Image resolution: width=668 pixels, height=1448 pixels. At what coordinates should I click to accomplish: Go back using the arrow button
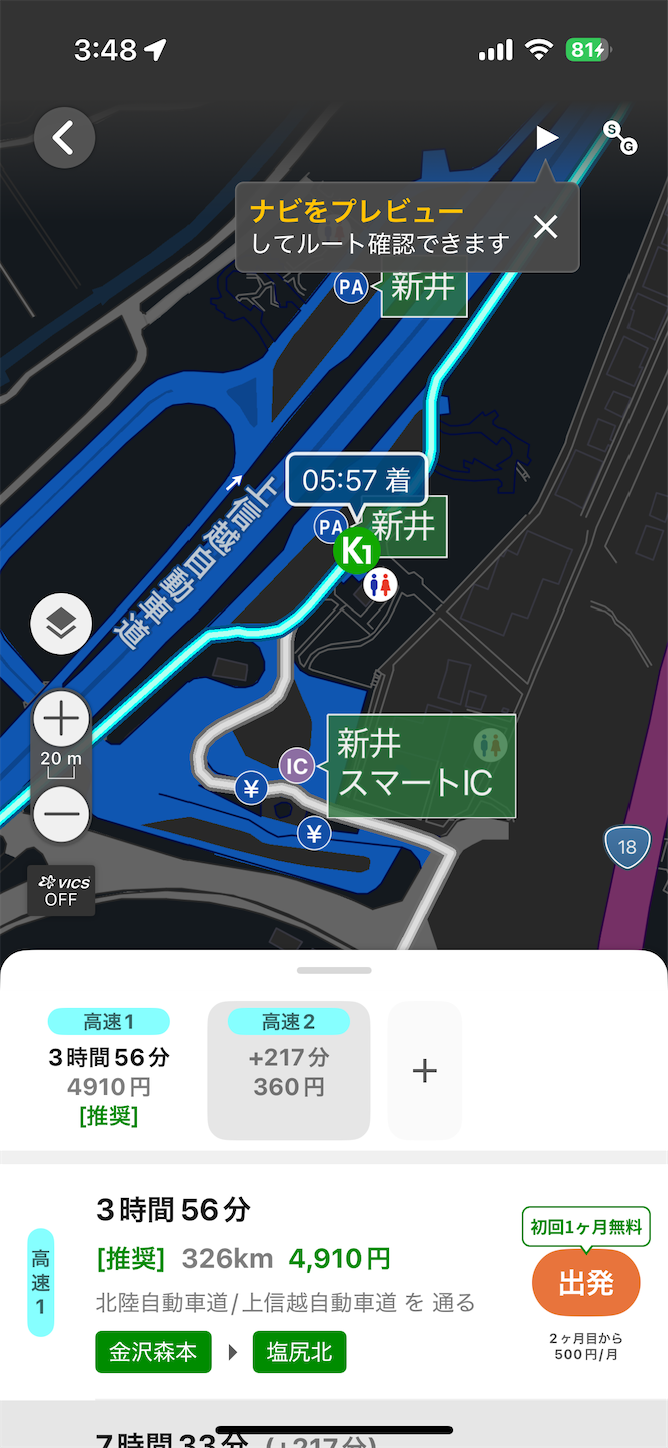(x=64, y=137)
